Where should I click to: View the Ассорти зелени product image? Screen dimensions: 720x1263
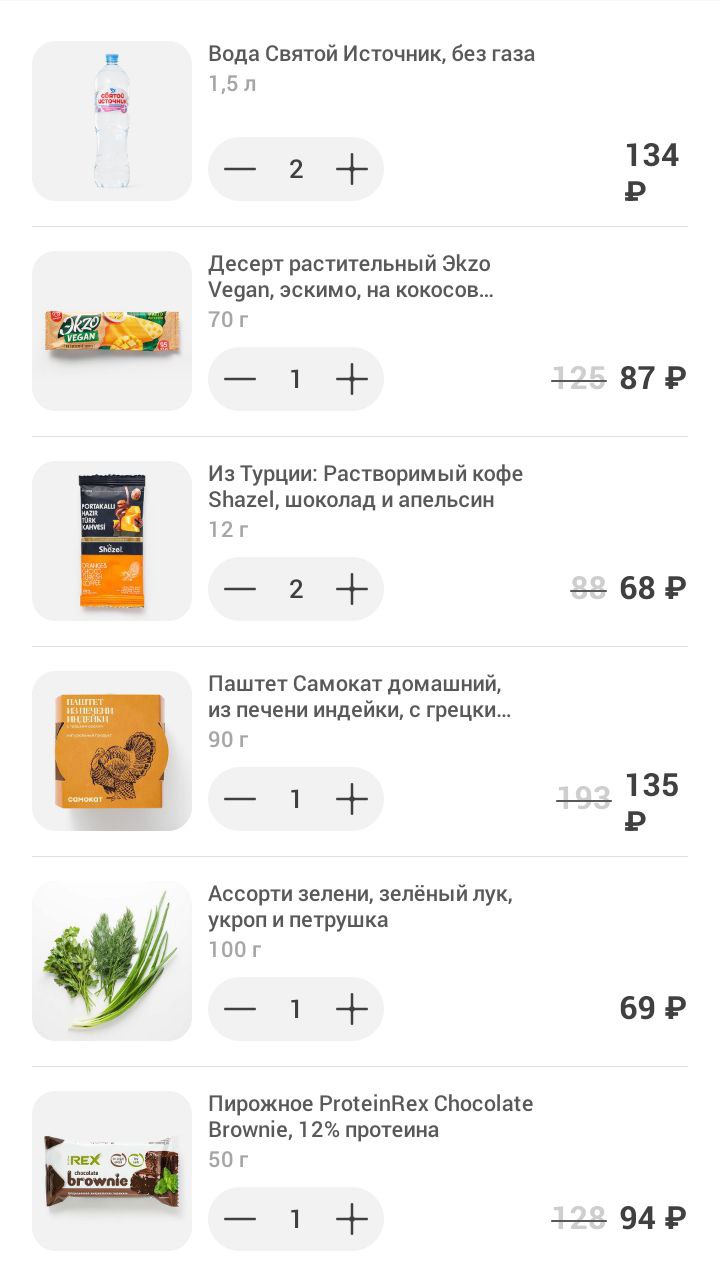click(x=112, y=961)
